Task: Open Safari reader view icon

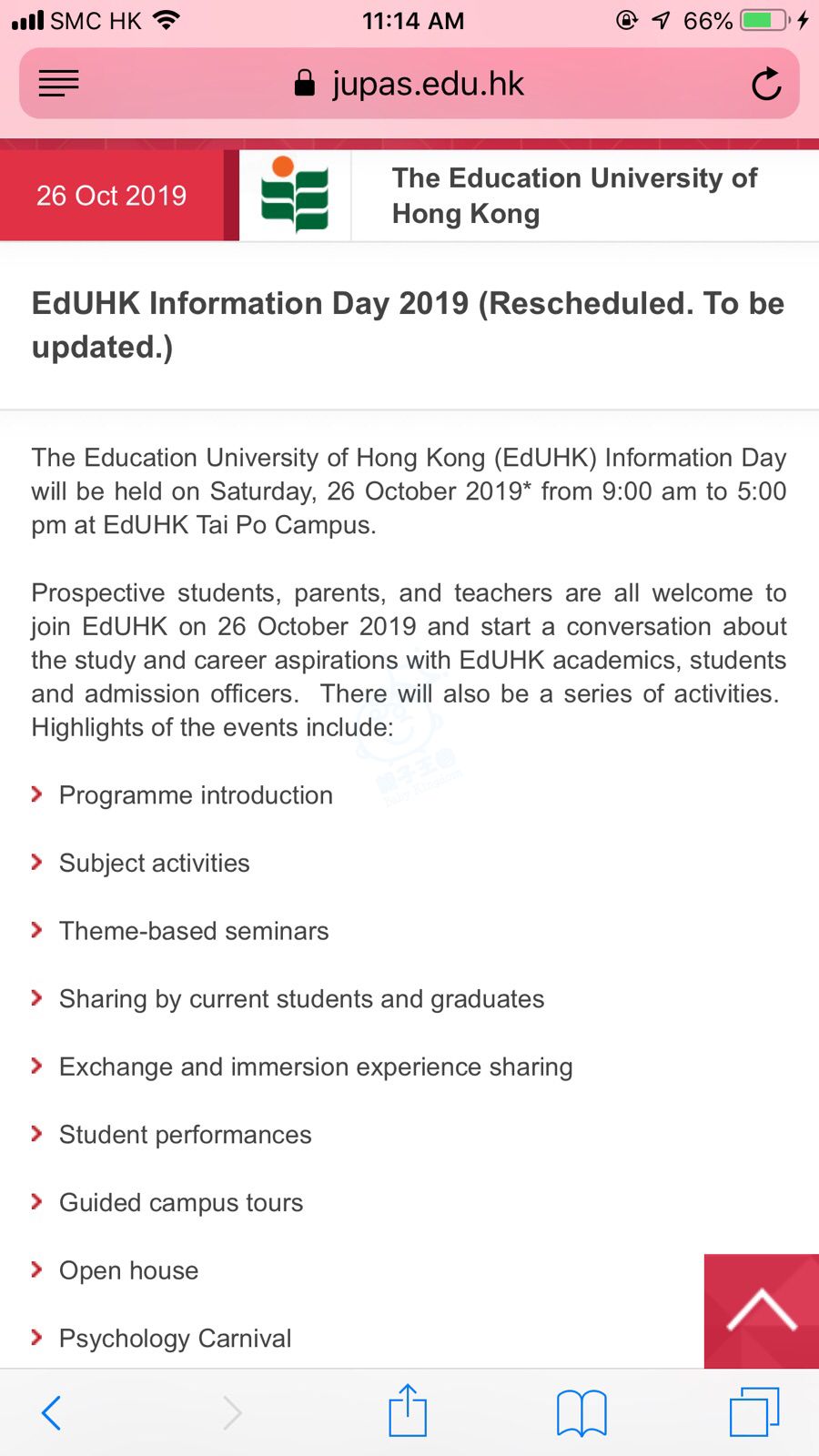Action: [59, 84]
